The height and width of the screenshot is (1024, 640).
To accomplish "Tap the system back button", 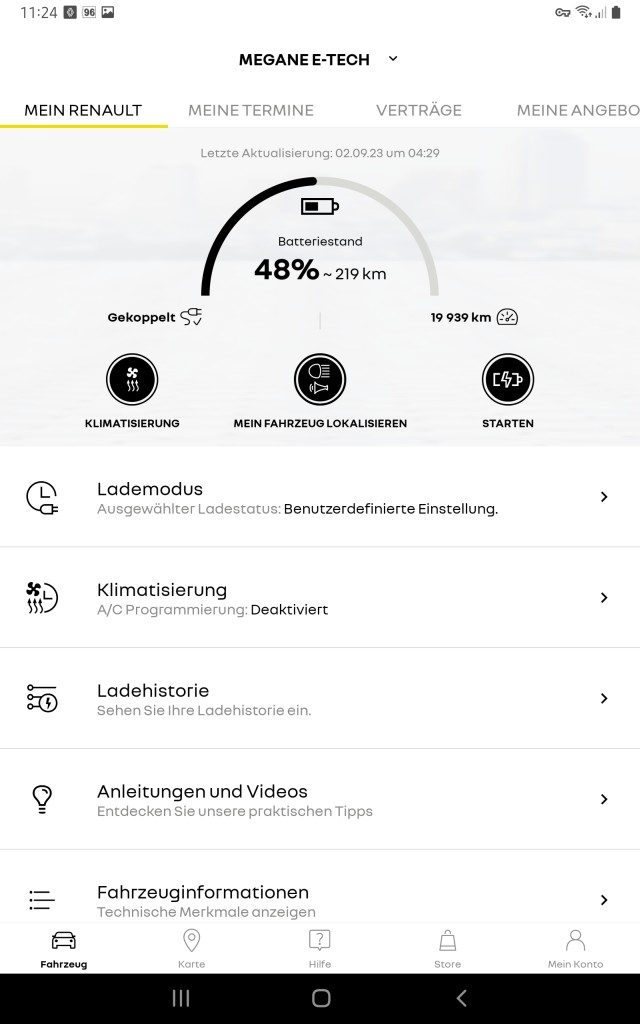I will 461,998.
